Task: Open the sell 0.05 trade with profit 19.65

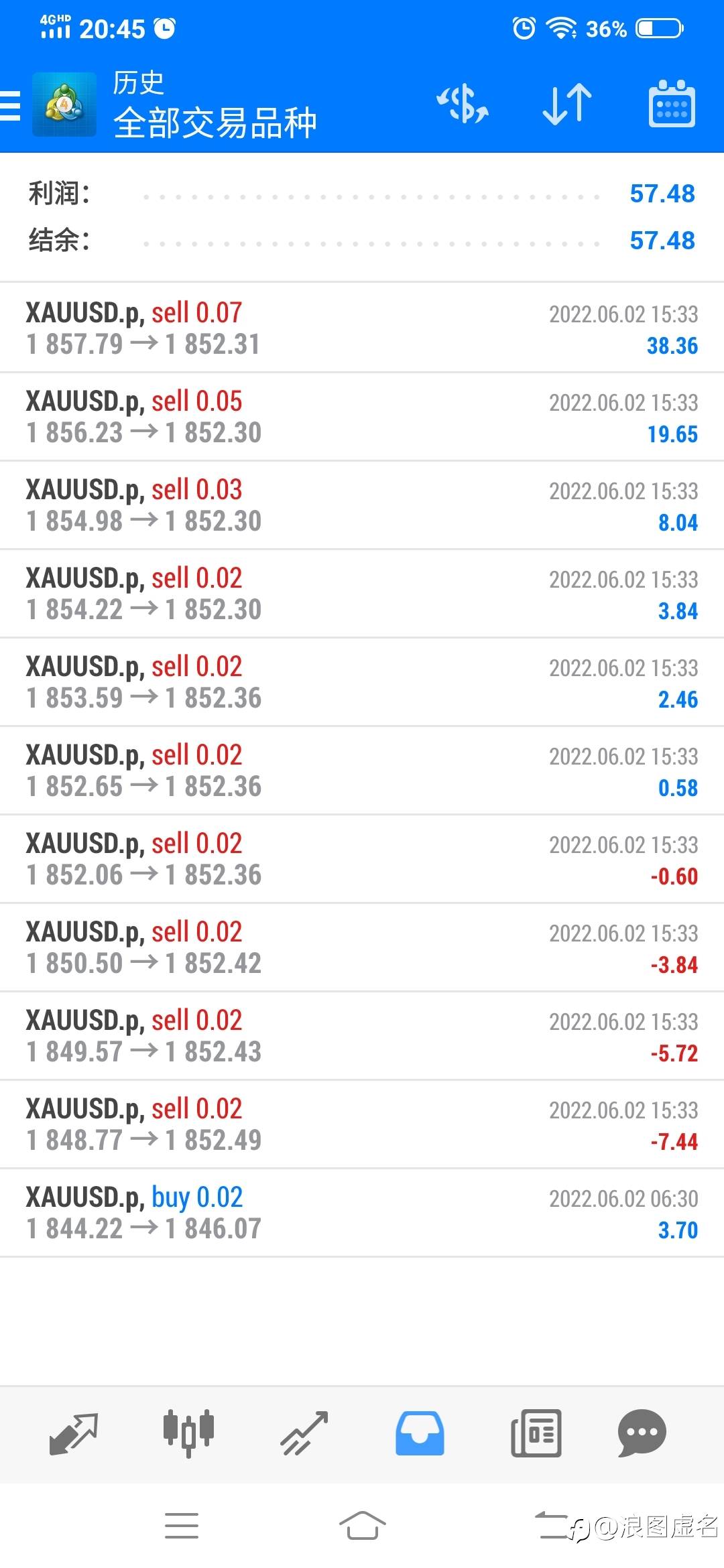Action: coord(362,416)
